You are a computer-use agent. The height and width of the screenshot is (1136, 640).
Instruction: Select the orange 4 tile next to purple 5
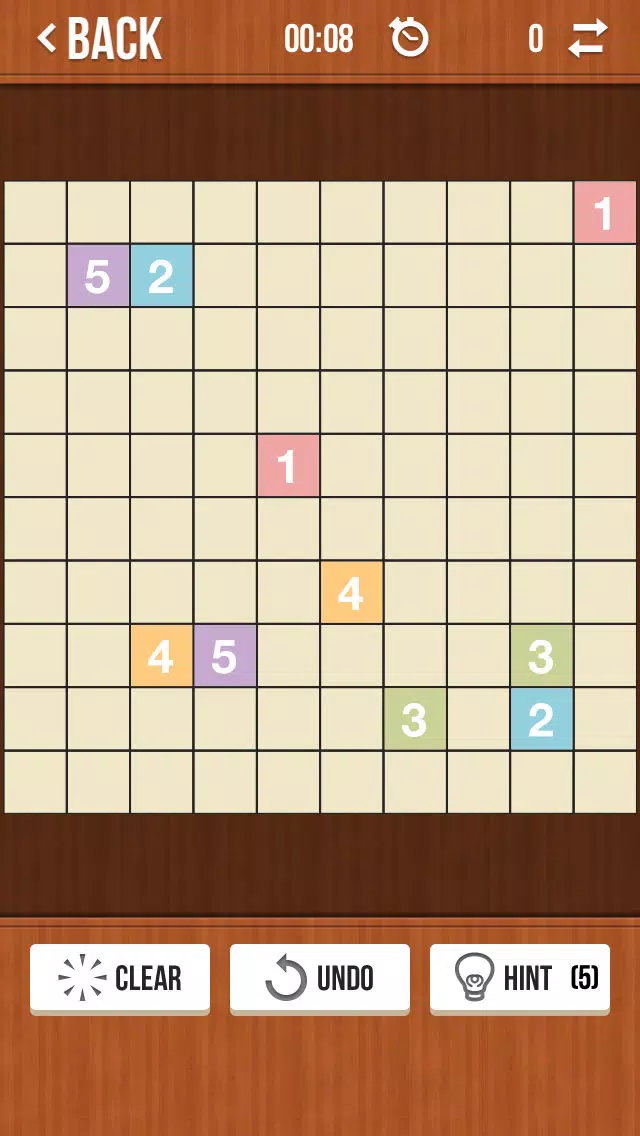coord(162,656)
